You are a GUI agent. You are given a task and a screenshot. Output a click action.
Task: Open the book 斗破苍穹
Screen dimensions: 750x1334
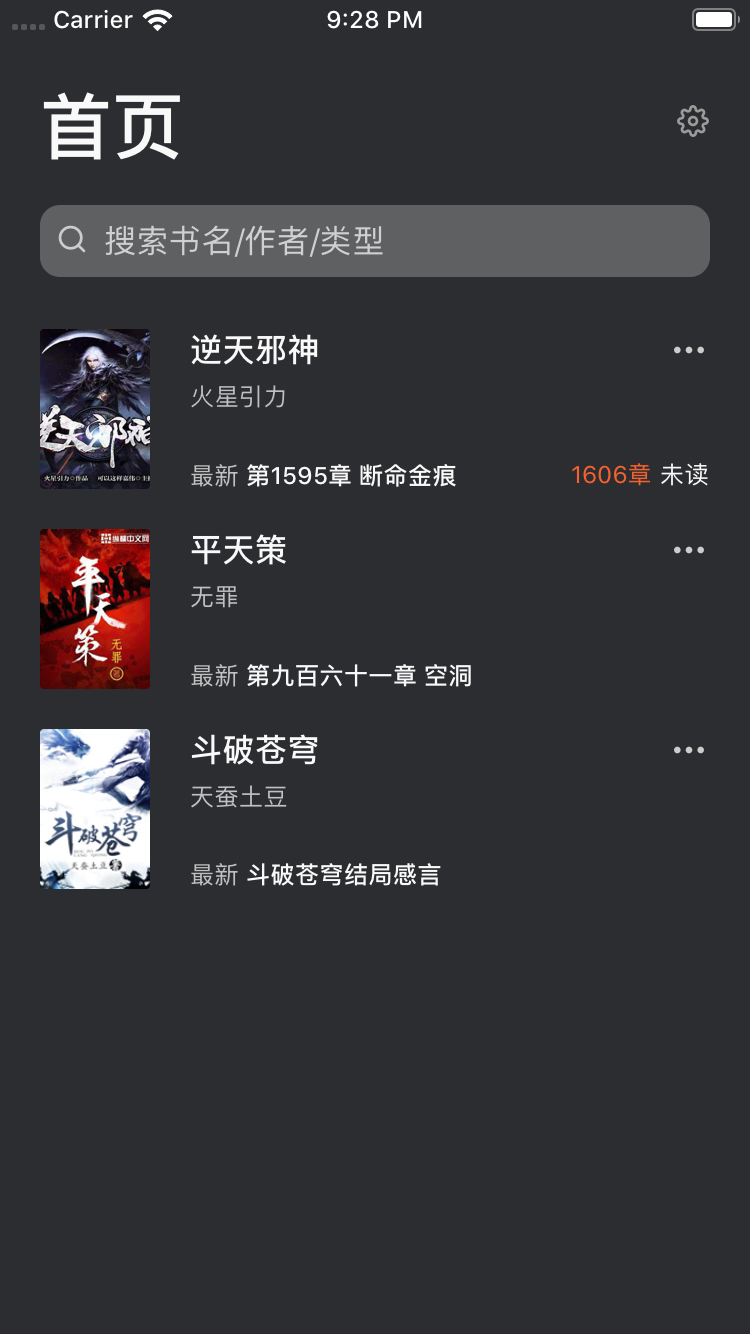(255, 751)
